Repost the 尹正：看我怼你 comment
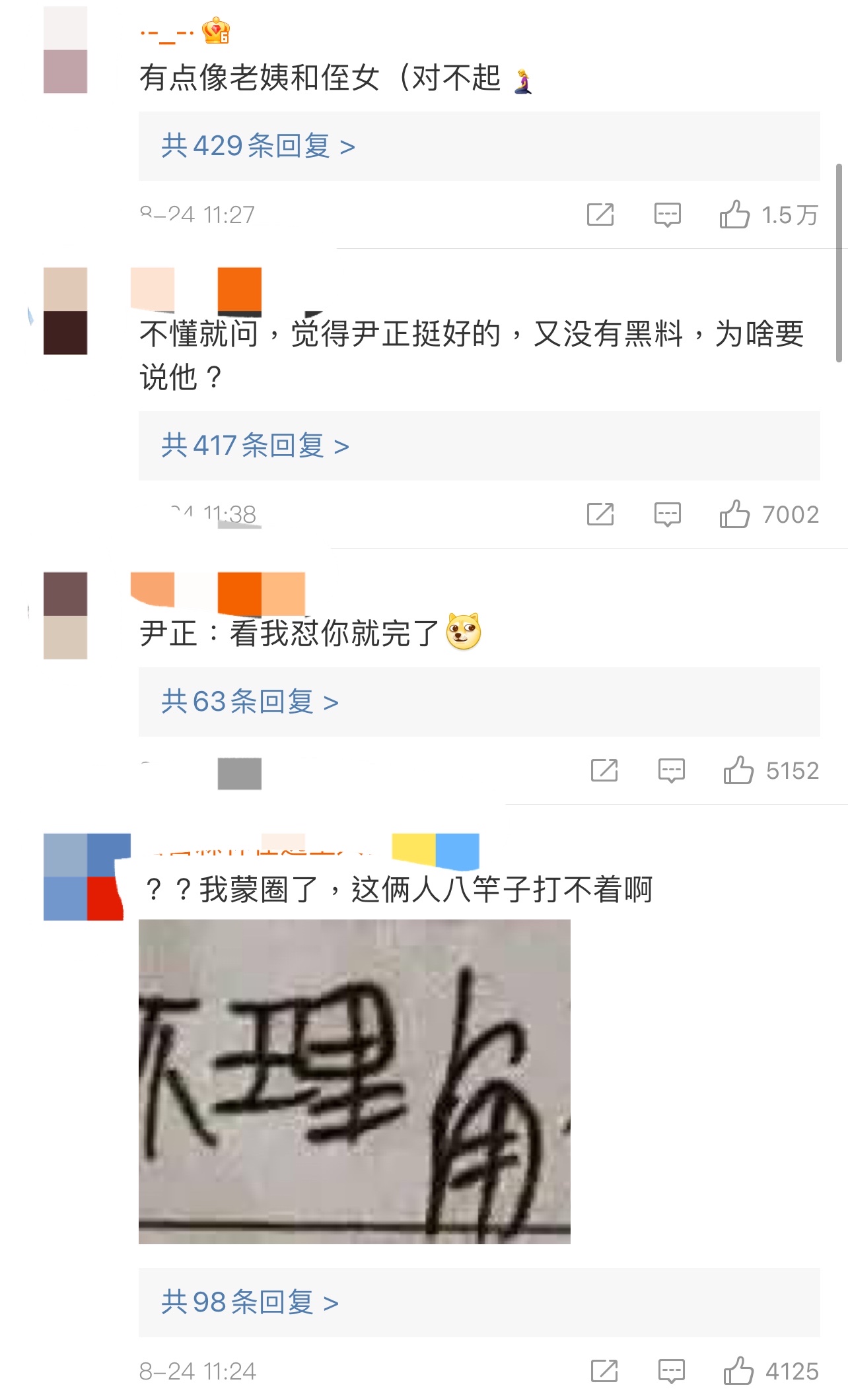Screen dimensions: 848x1400 click(x=604, y=770)
